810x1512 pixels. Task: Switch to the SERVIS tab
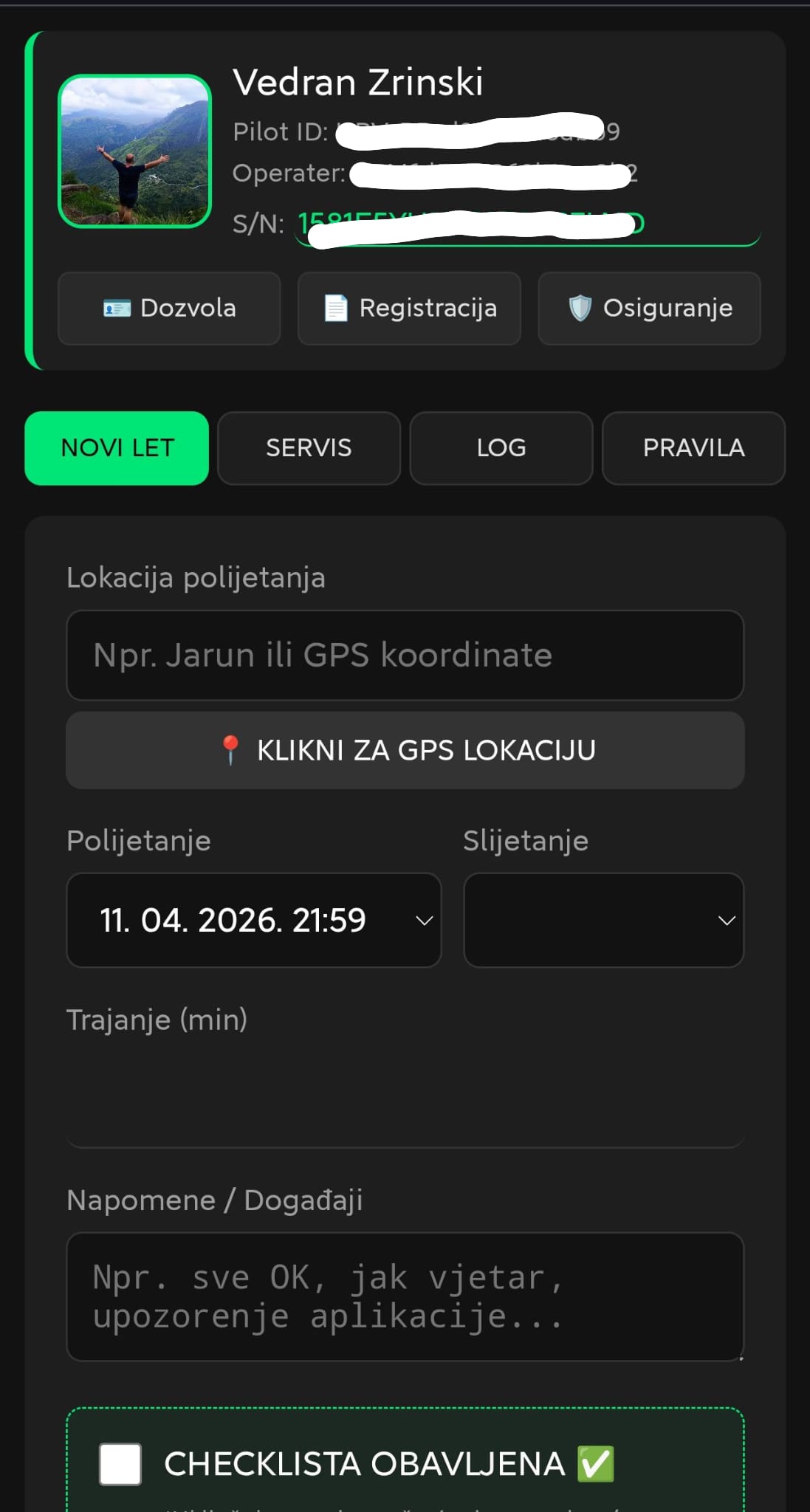click(309, 448)
